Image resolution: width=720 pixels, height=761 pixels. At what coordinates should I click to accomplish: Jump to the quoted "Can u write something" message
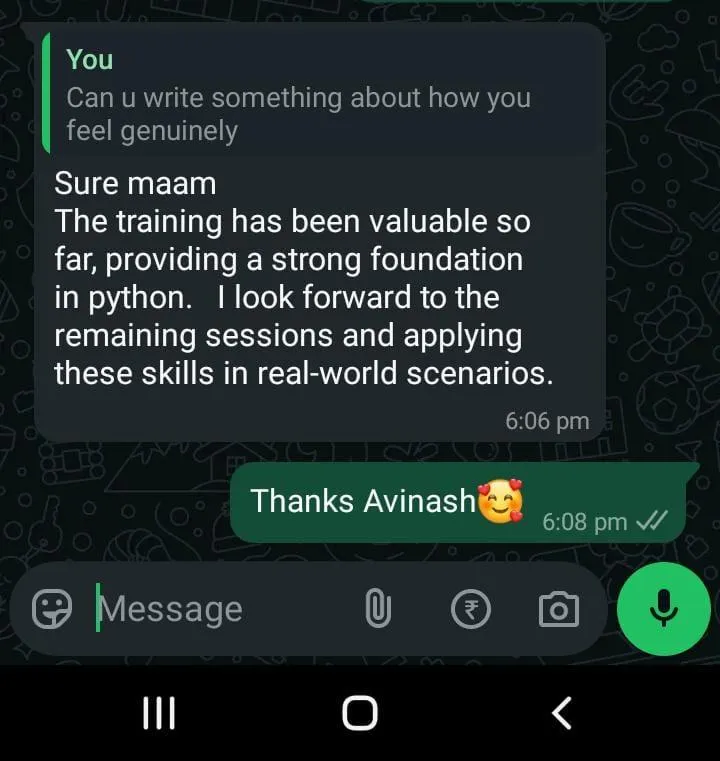coord(319,93)
